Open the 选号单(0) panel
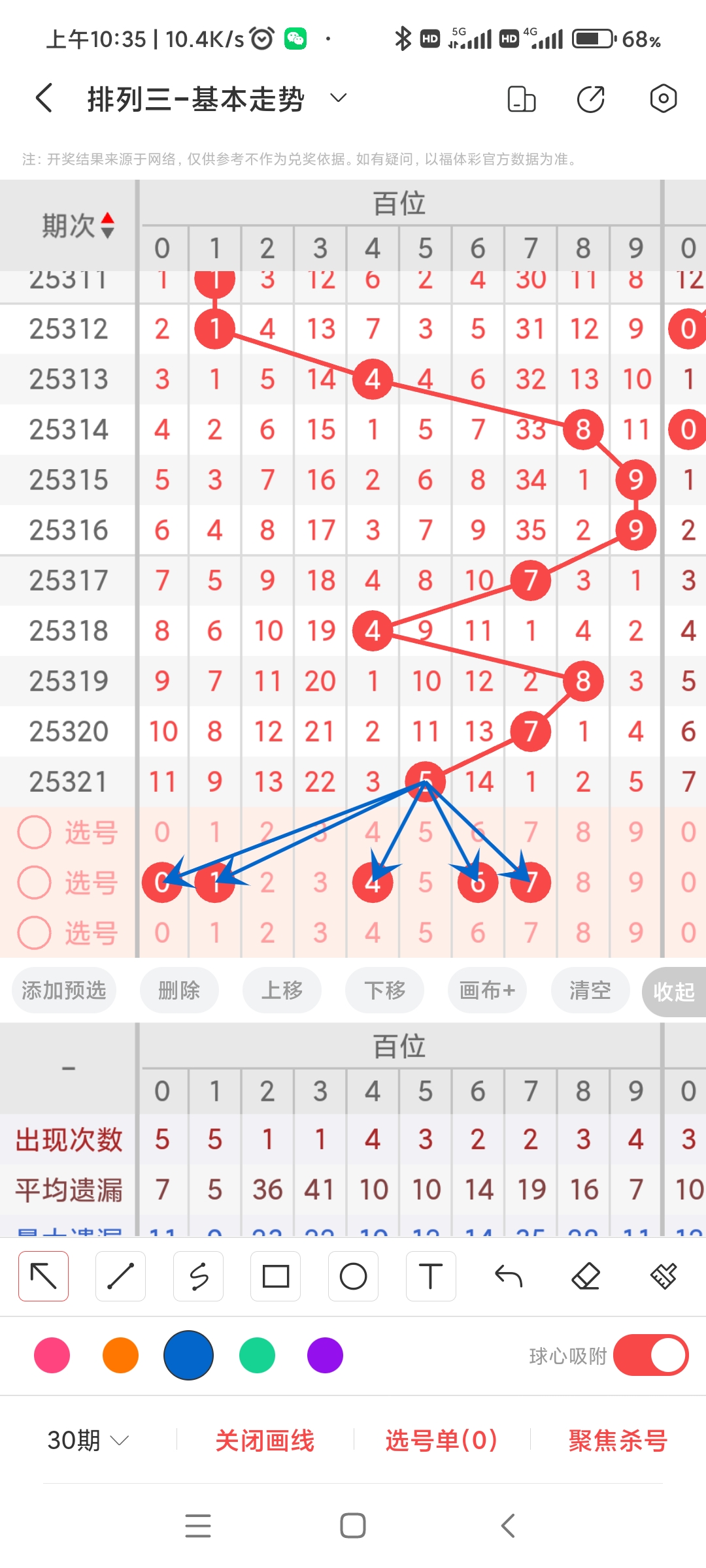The image size is (706, 1568). click(441, 1441)
